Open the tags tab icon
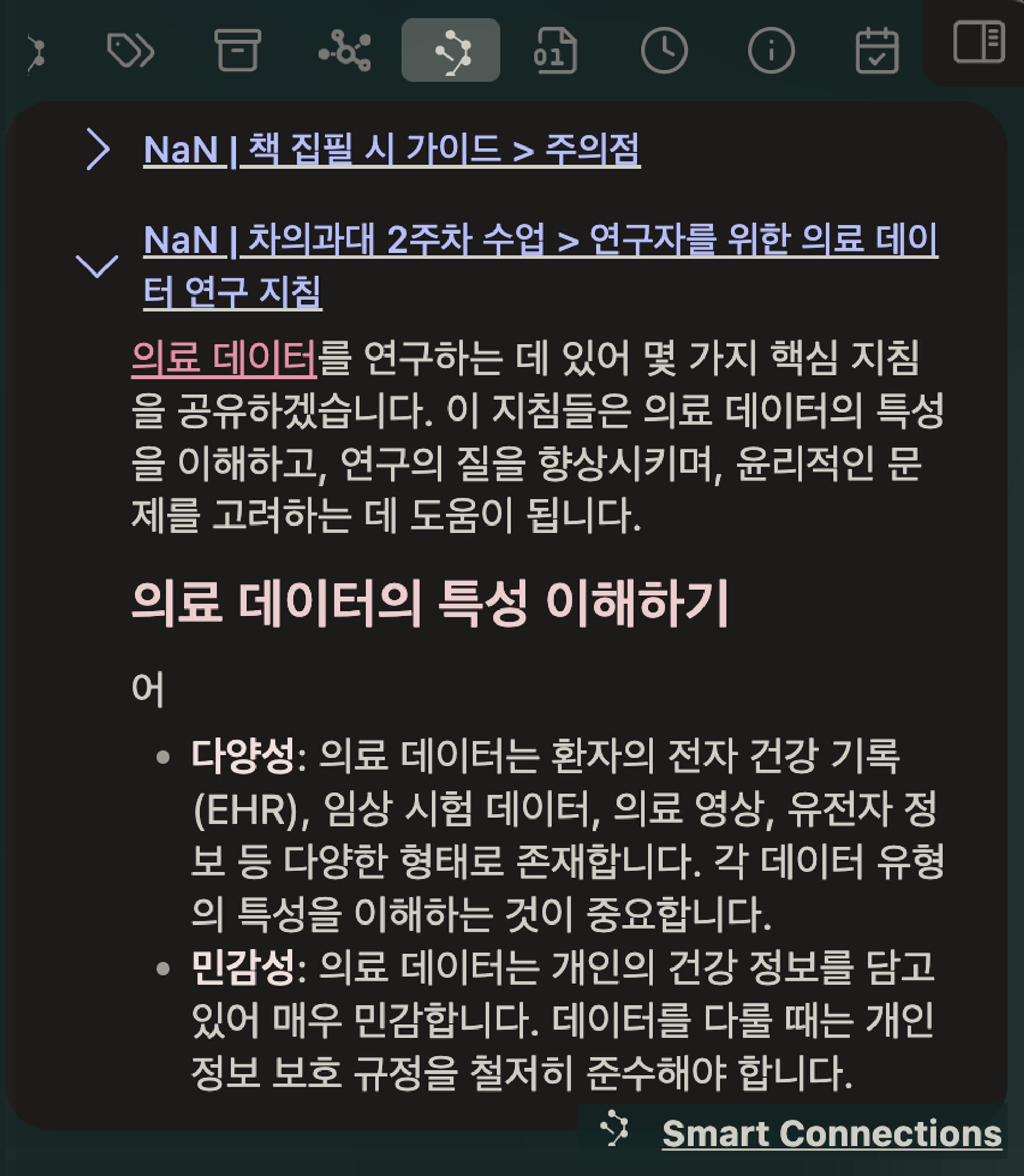Viewport: 1024px width, 1176px height. point(130,50)
